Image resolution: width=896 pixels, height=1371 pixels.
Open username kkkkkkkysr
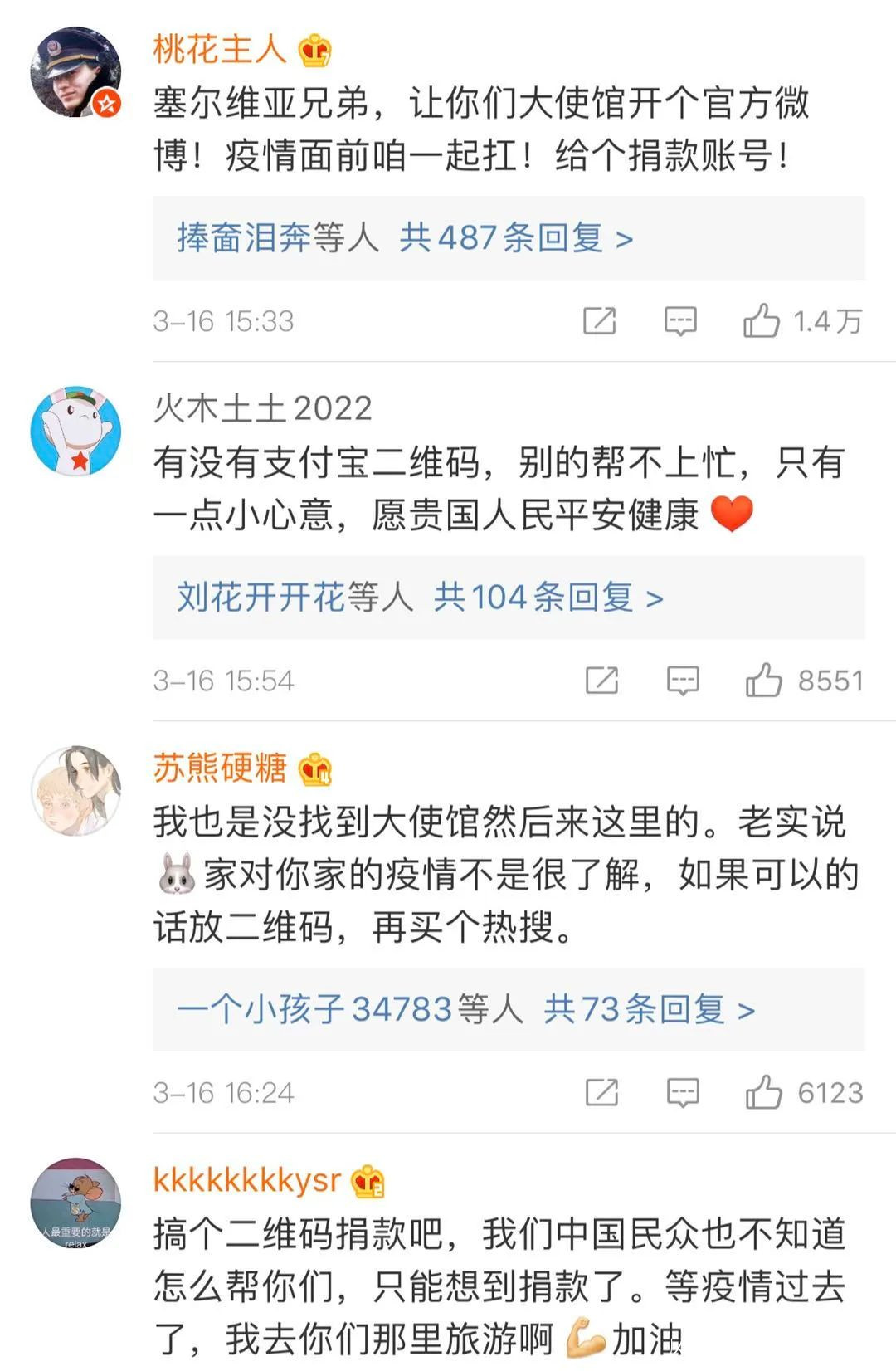tap(247, 1179)
